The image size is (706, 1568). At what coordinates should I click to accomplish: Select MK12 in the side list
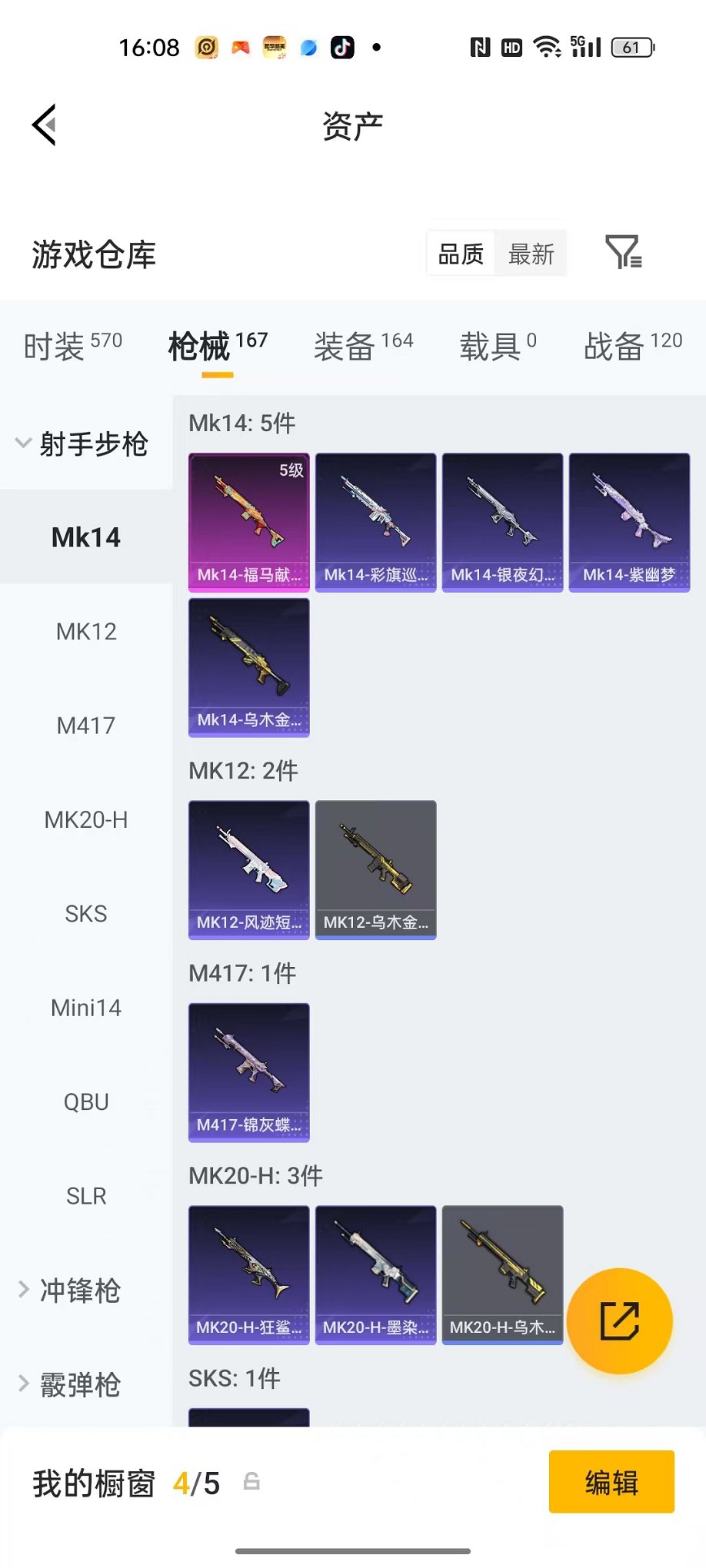[x=86, y=631]
